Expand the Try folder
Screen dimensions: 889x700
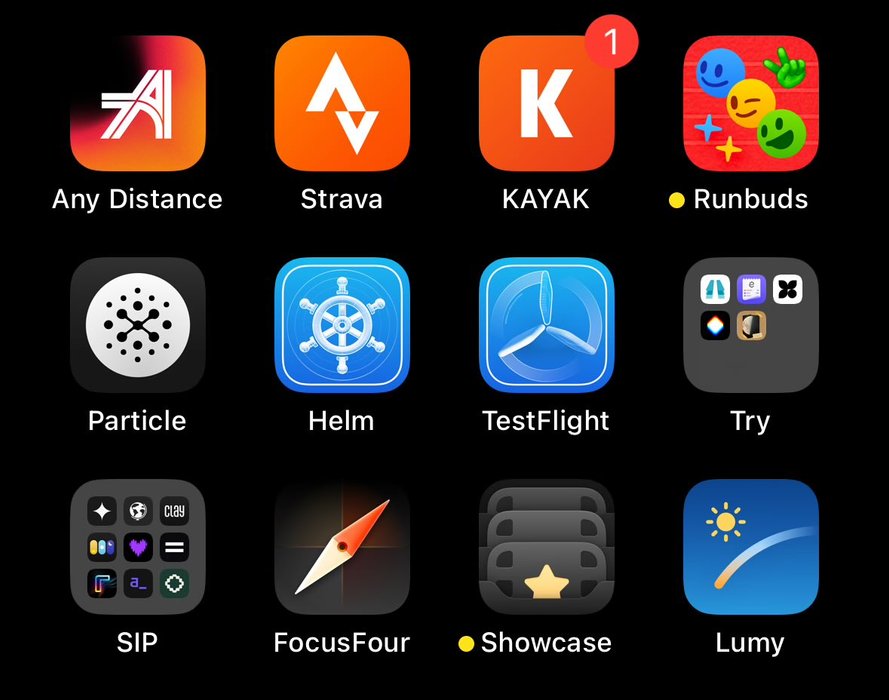click(750, 325)
